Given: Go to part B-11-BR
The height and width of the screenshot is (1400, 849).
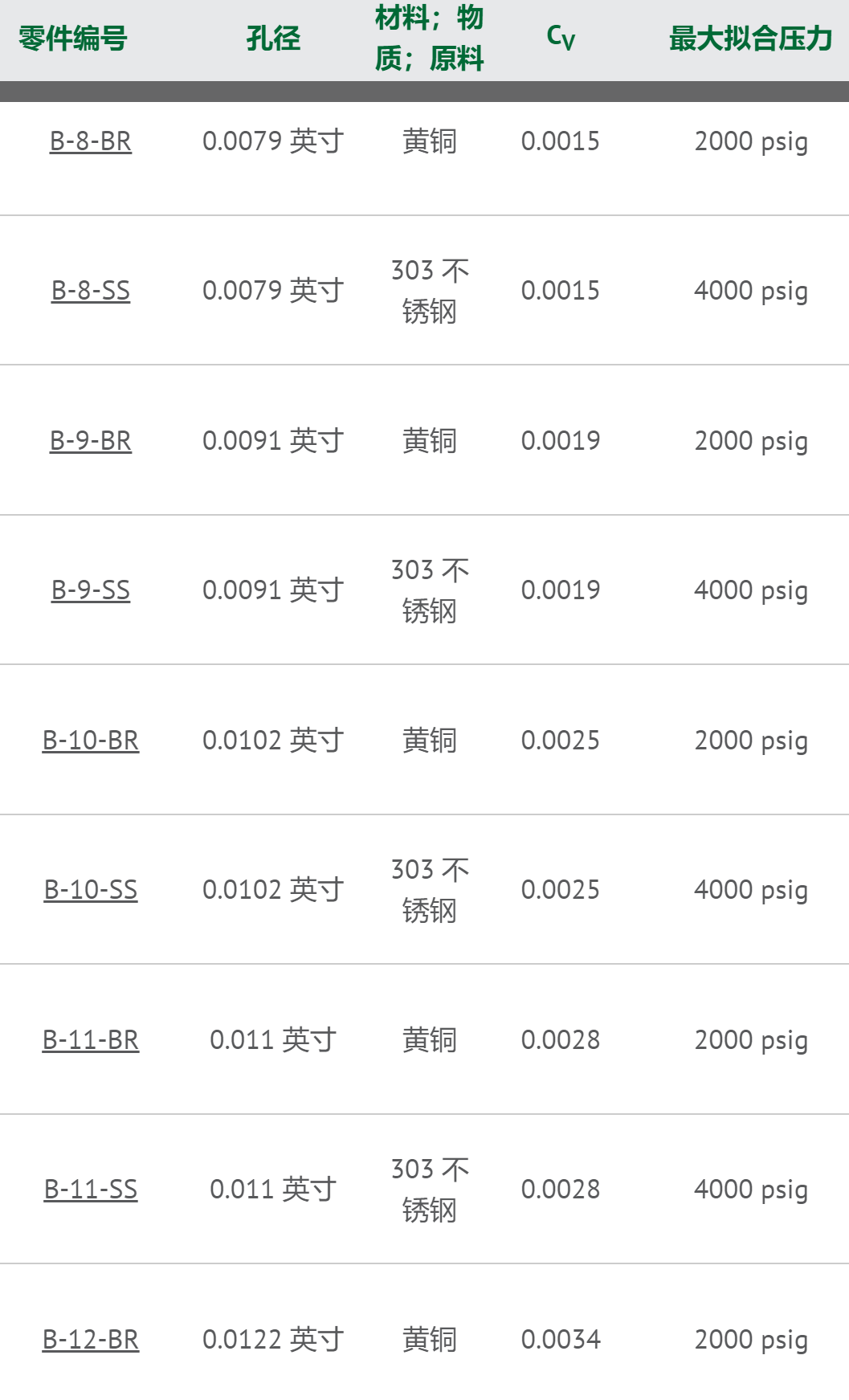Looking at the screenshot, I should click(91, 1040).
